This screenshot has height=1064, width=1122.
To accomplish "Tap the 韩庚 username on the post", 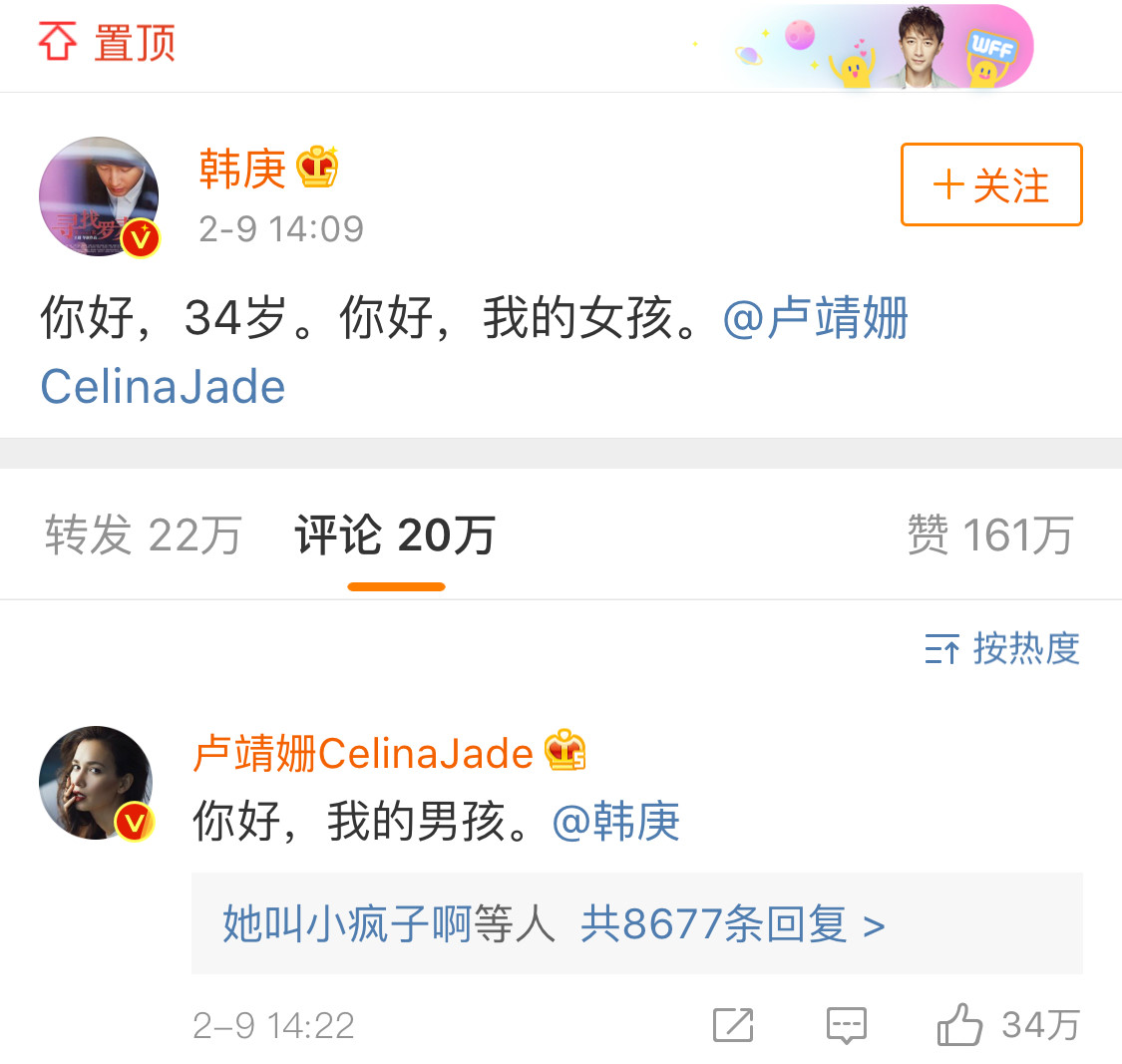I will [242, 169].
